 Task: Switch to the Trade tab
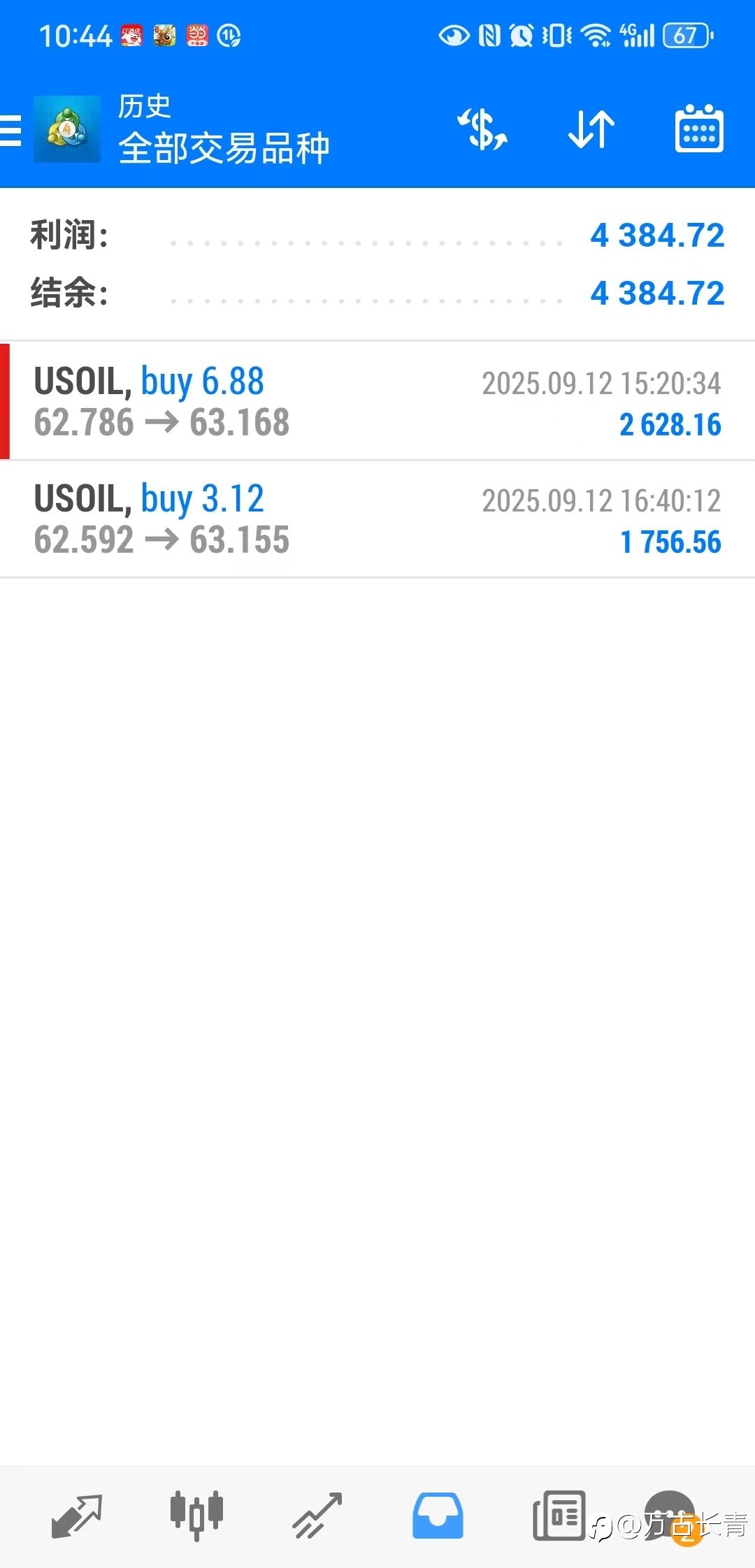[317, 1516]
